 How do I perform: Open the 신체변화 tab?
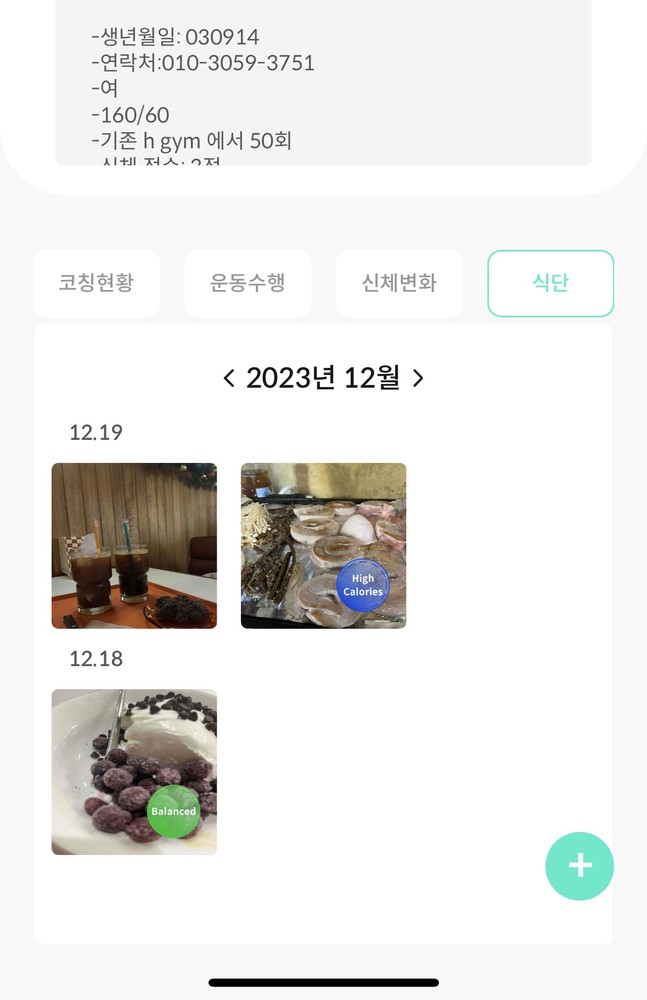[399, 283]
